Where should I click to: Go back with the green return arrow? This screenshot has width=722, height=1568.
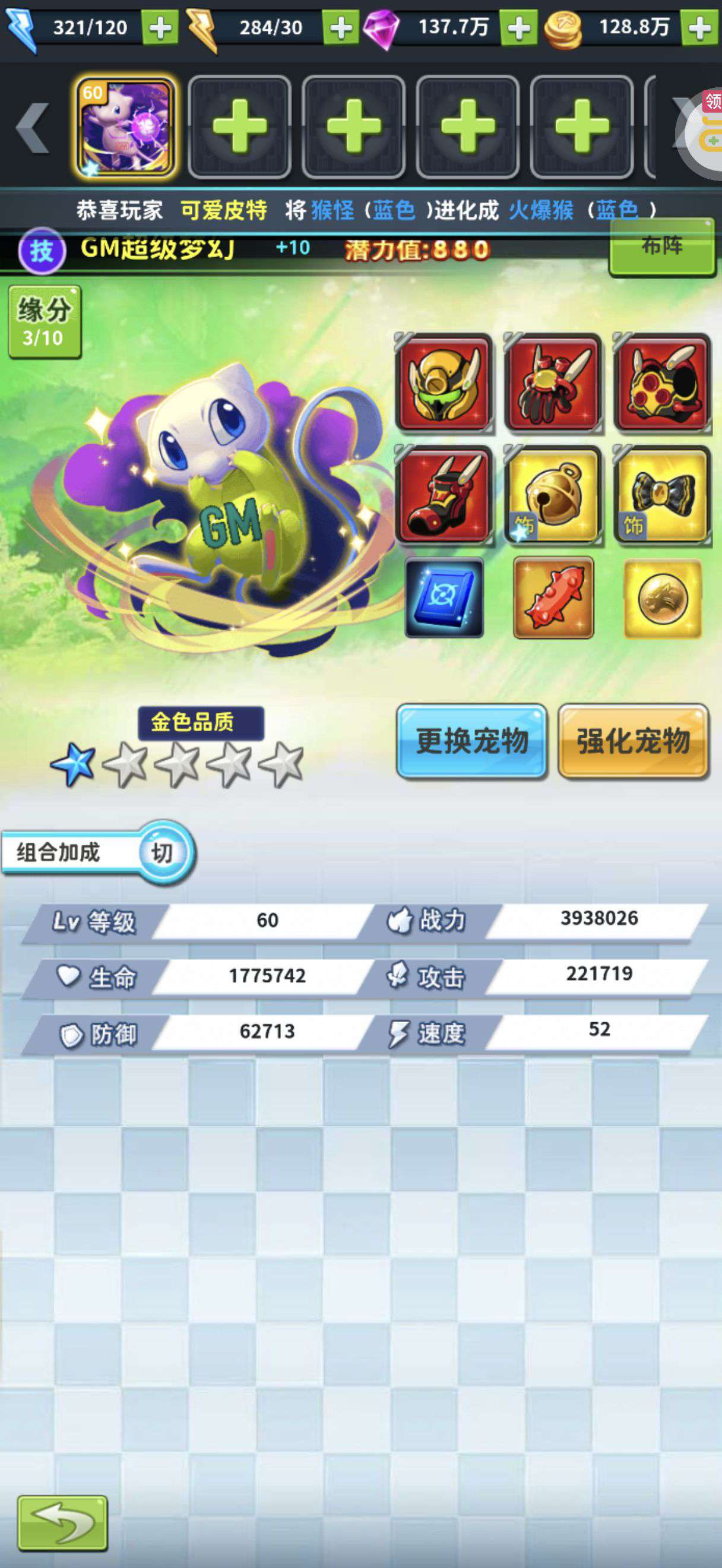pos(63,1522)
